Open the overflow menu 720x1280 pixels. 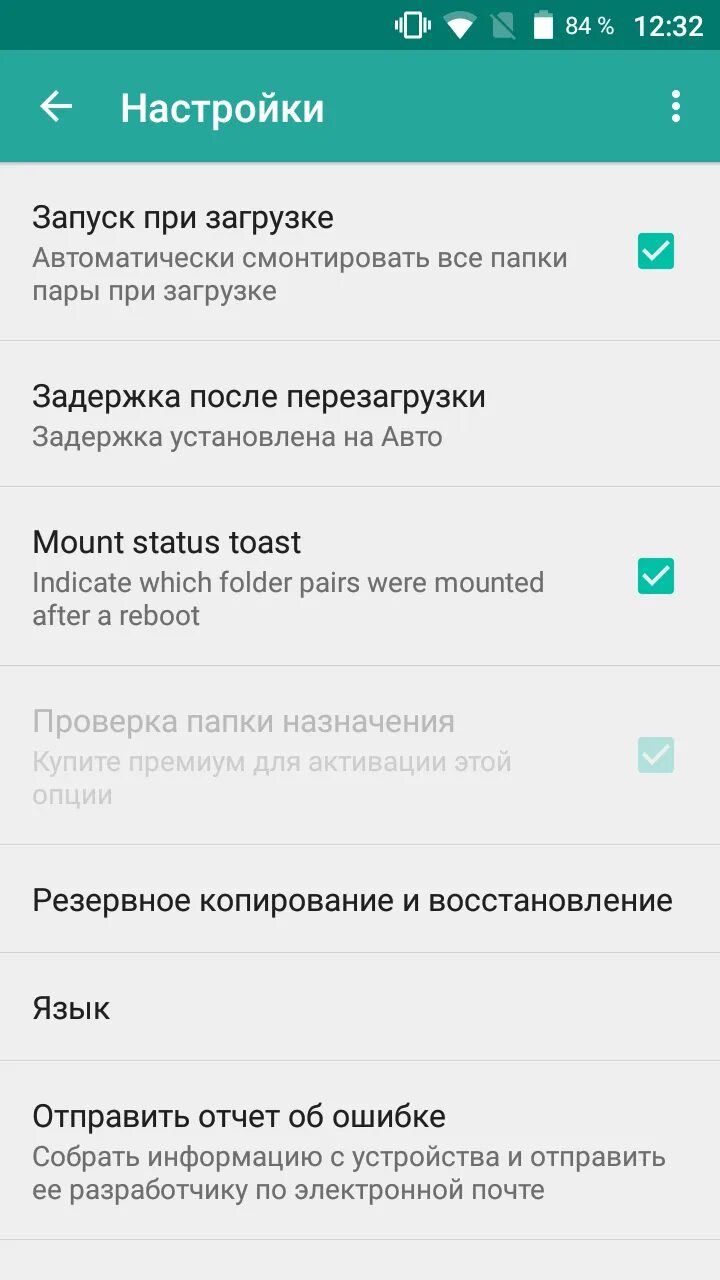676,107
